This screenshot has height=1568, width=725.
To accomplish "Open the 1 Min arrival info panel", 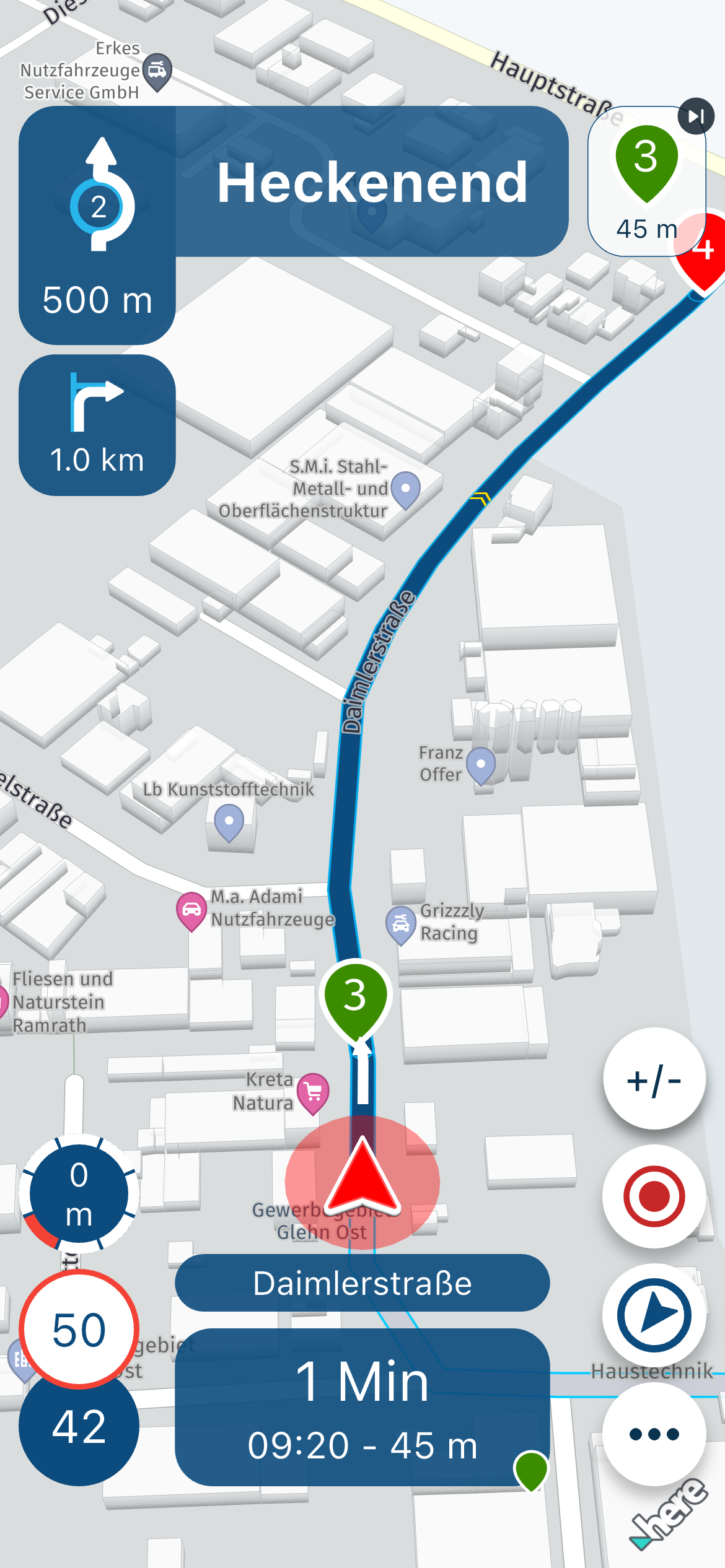I will (362, 1407).
